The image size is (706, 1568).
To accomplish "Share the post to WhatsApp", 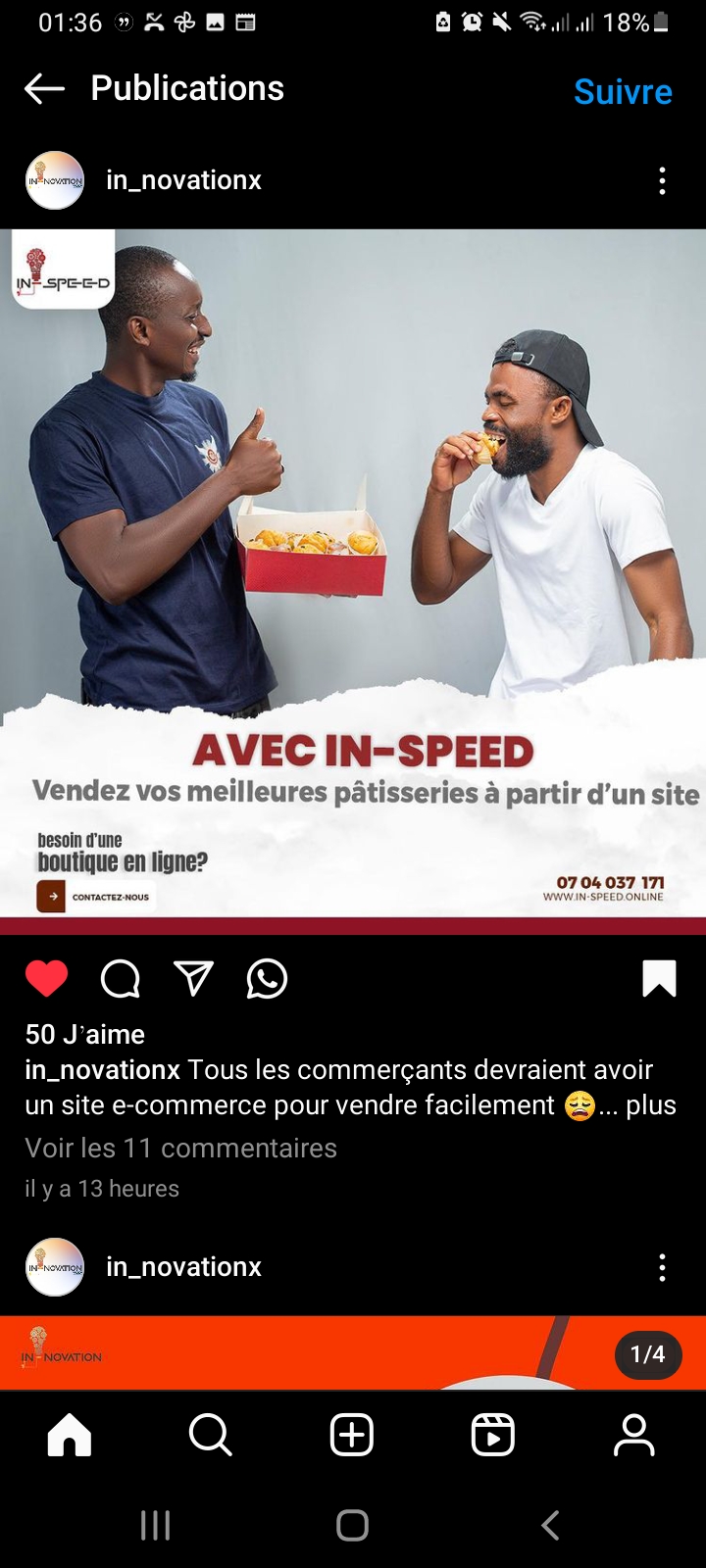I will point(267,978).
